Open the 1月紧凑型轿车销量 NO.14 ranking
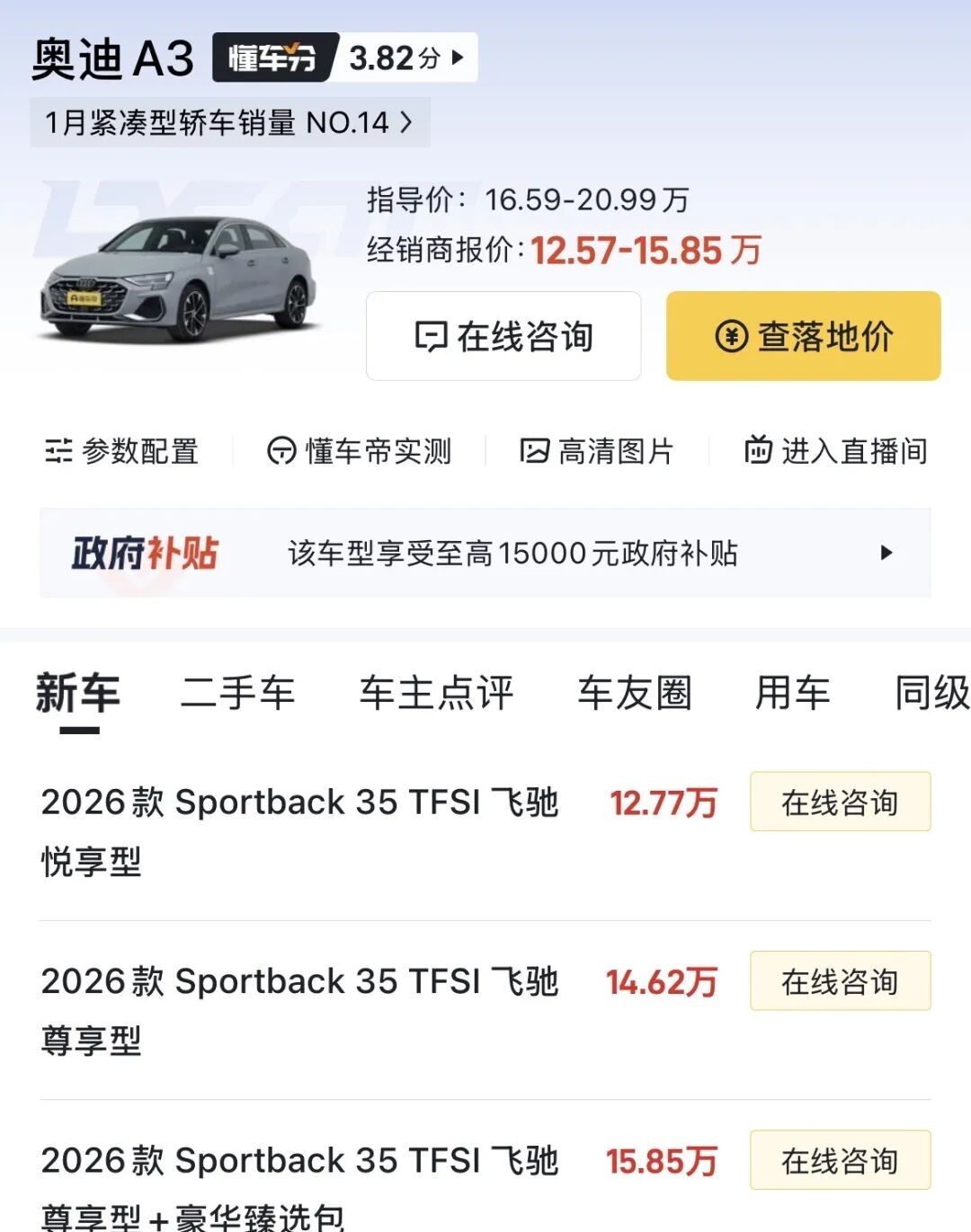 (x=229, y=122)
